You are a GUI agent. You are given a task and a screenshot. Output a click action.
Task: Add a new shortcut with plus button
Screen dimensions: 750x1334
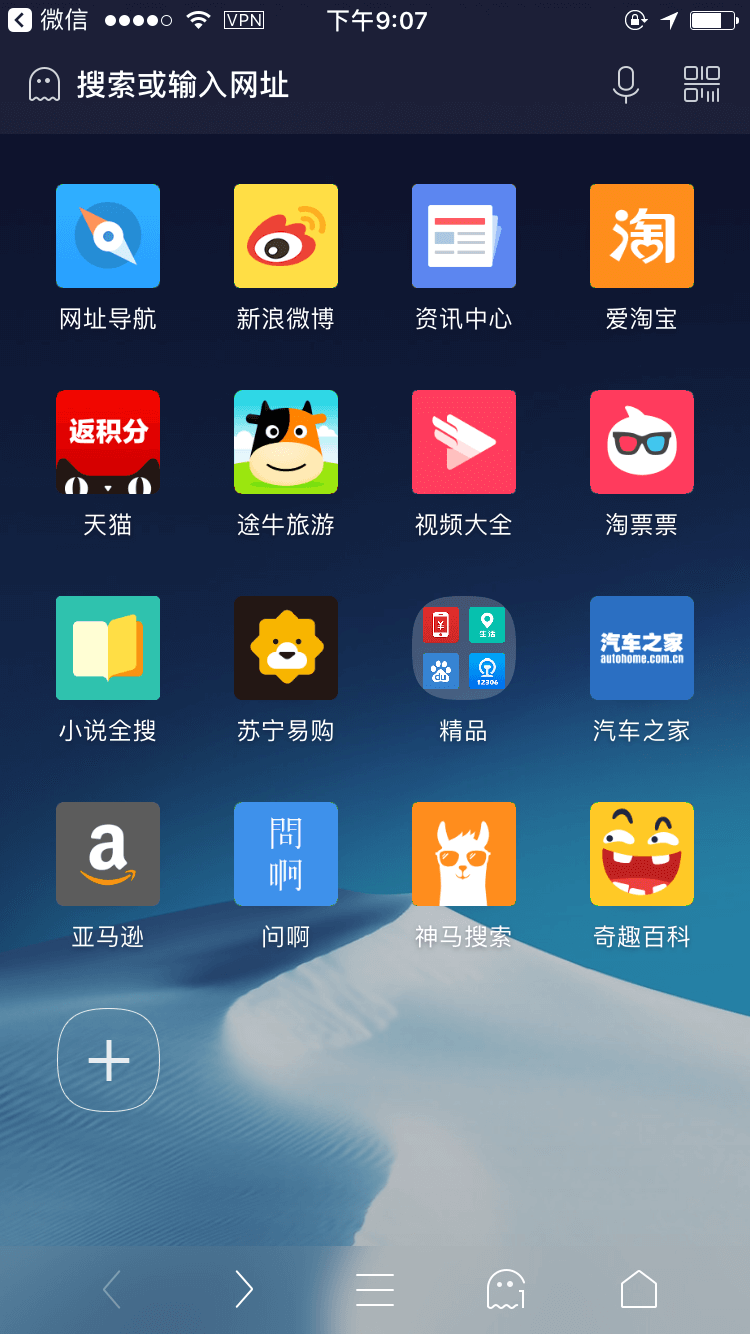tap(108, 1060)
